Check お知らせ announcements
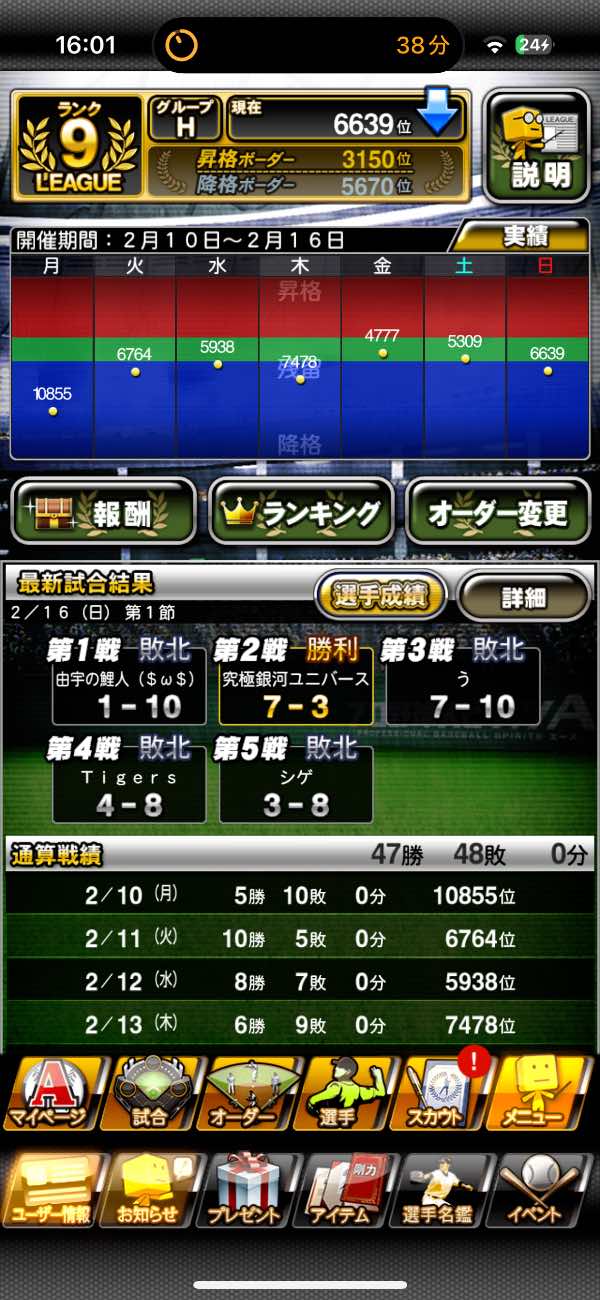 pyautogui.click(x=150, y=1191)
